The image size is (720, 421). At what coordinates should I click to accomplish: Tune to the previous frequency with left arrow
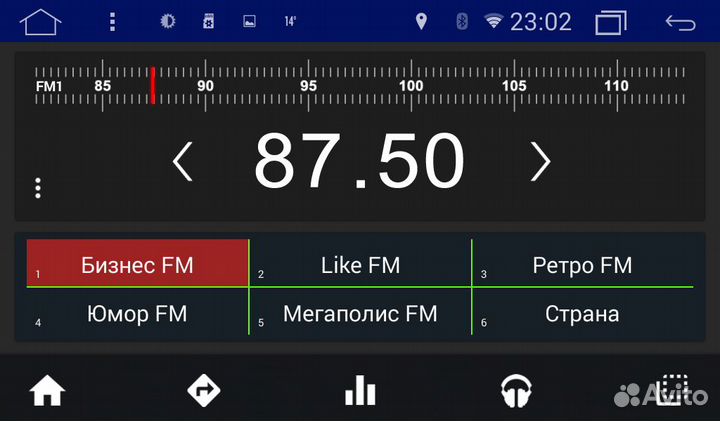[x=182, y=161]
